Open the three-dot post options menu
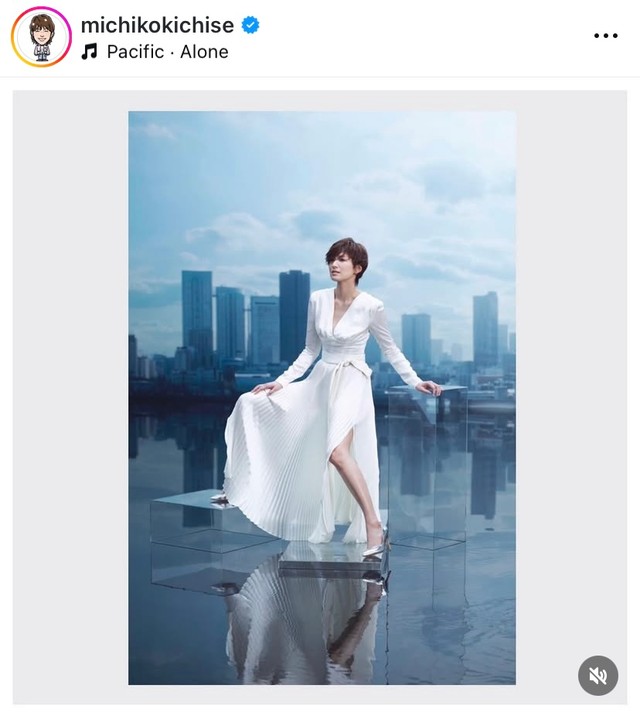Screen dimensions: 640x716 tap(606, 36)
